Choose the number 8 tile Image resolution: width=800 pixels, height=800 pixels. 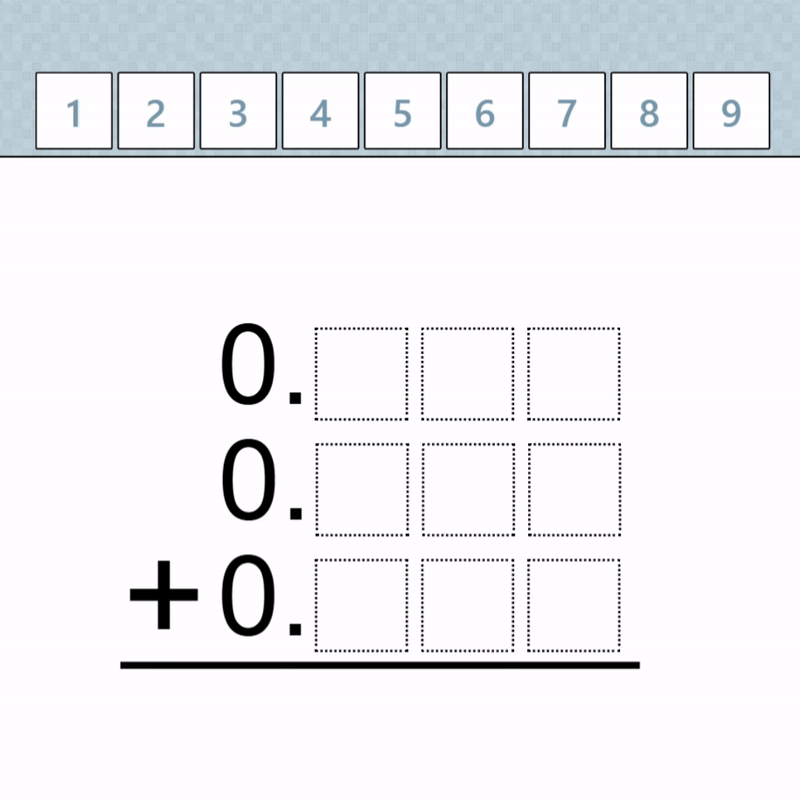[649, 111]
